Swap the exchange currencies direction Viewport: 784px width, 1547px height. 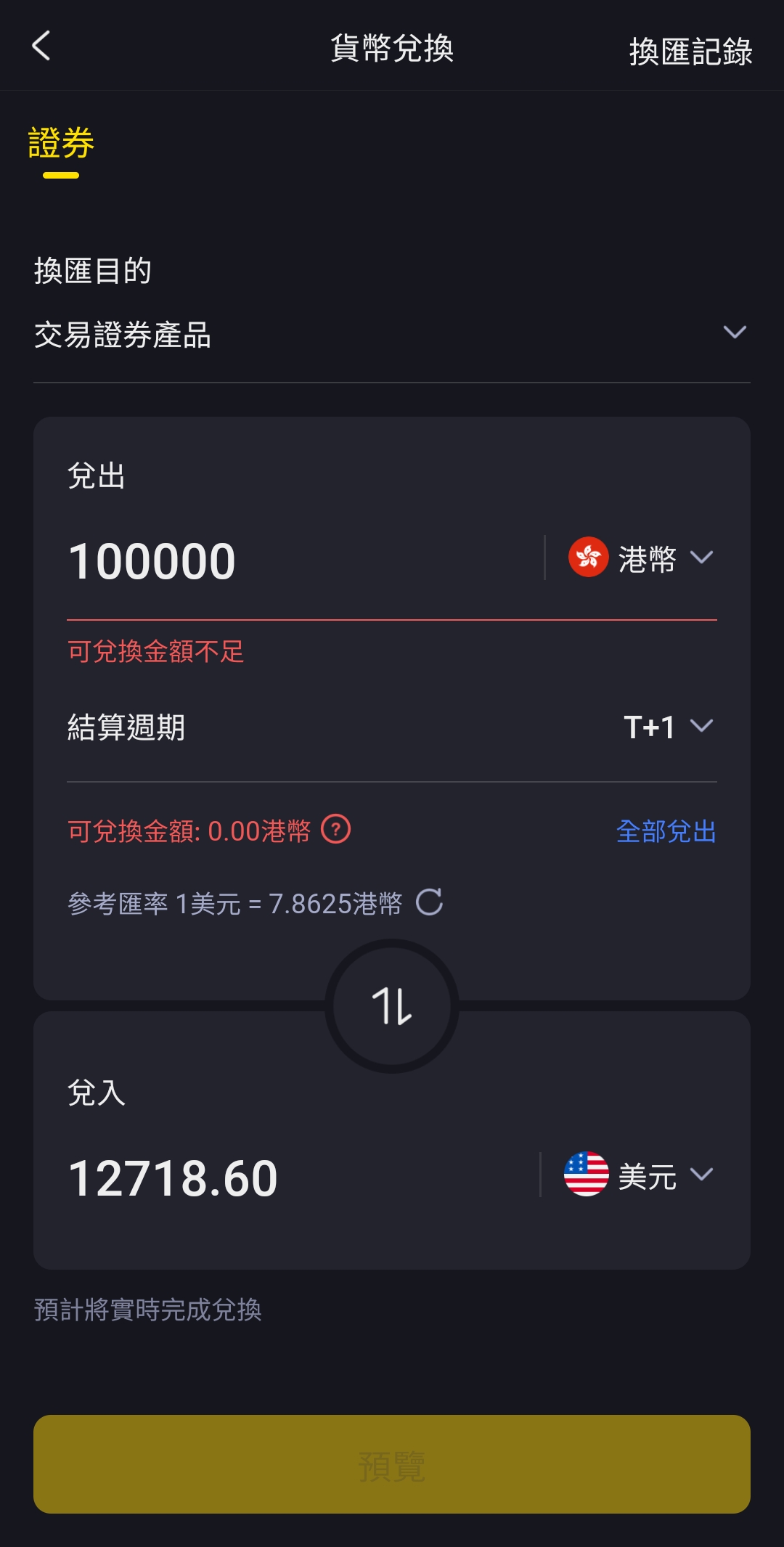click(x=392, y=1006)
